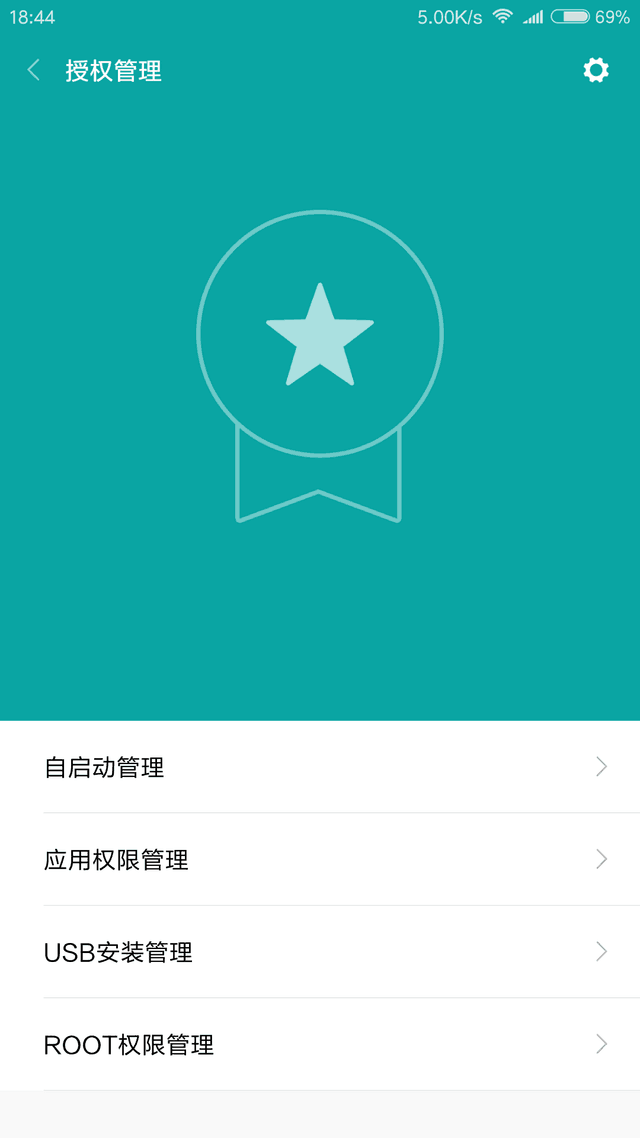Image resolution: width=640 pixels, height=1138 pixels.
Task: Open ROOT权限管理 entry
Action: (x=320, y=1045)
